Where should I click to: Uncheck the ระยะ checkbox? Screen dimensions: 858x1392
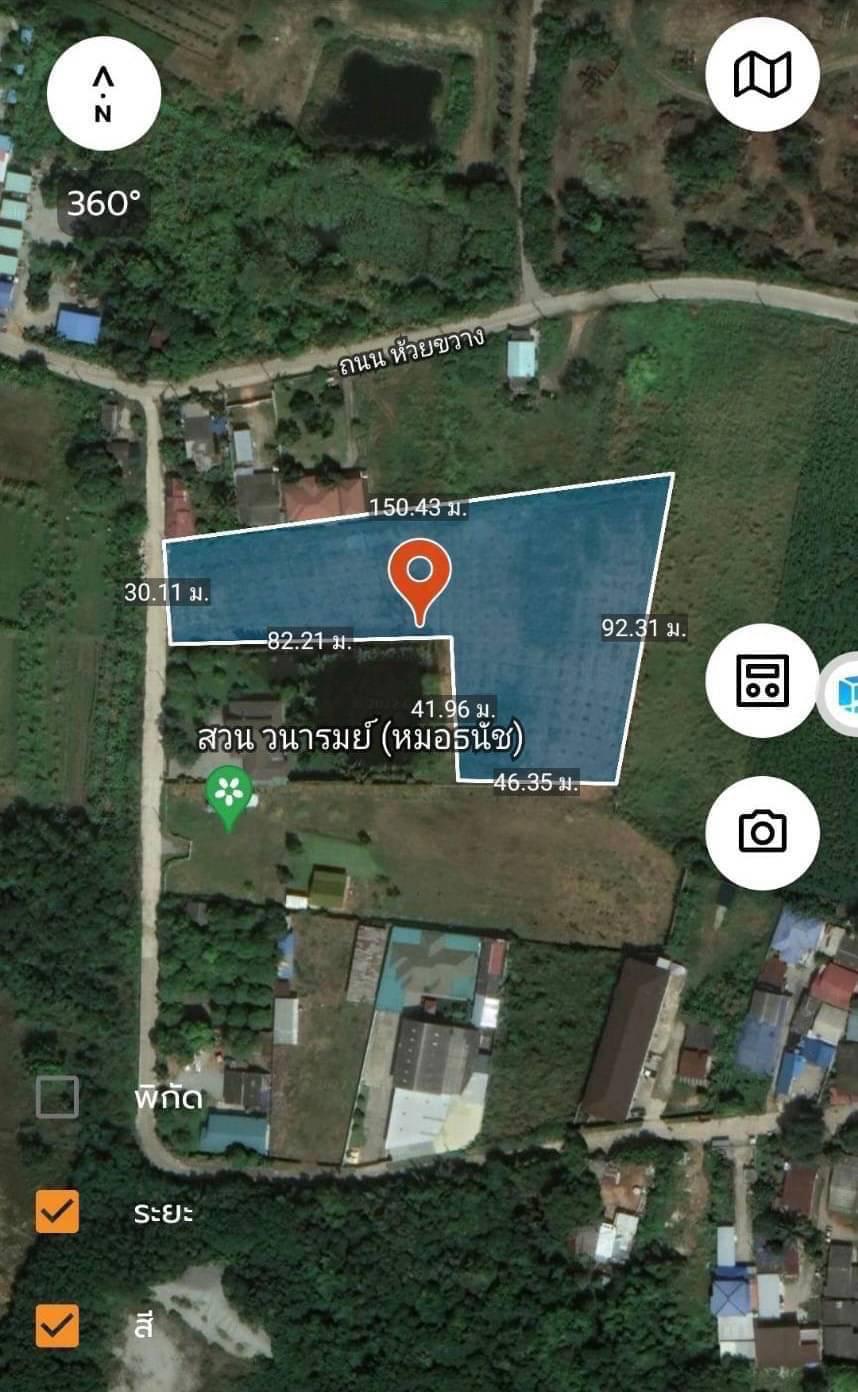pyautogui.click(x=57, y=1211)
